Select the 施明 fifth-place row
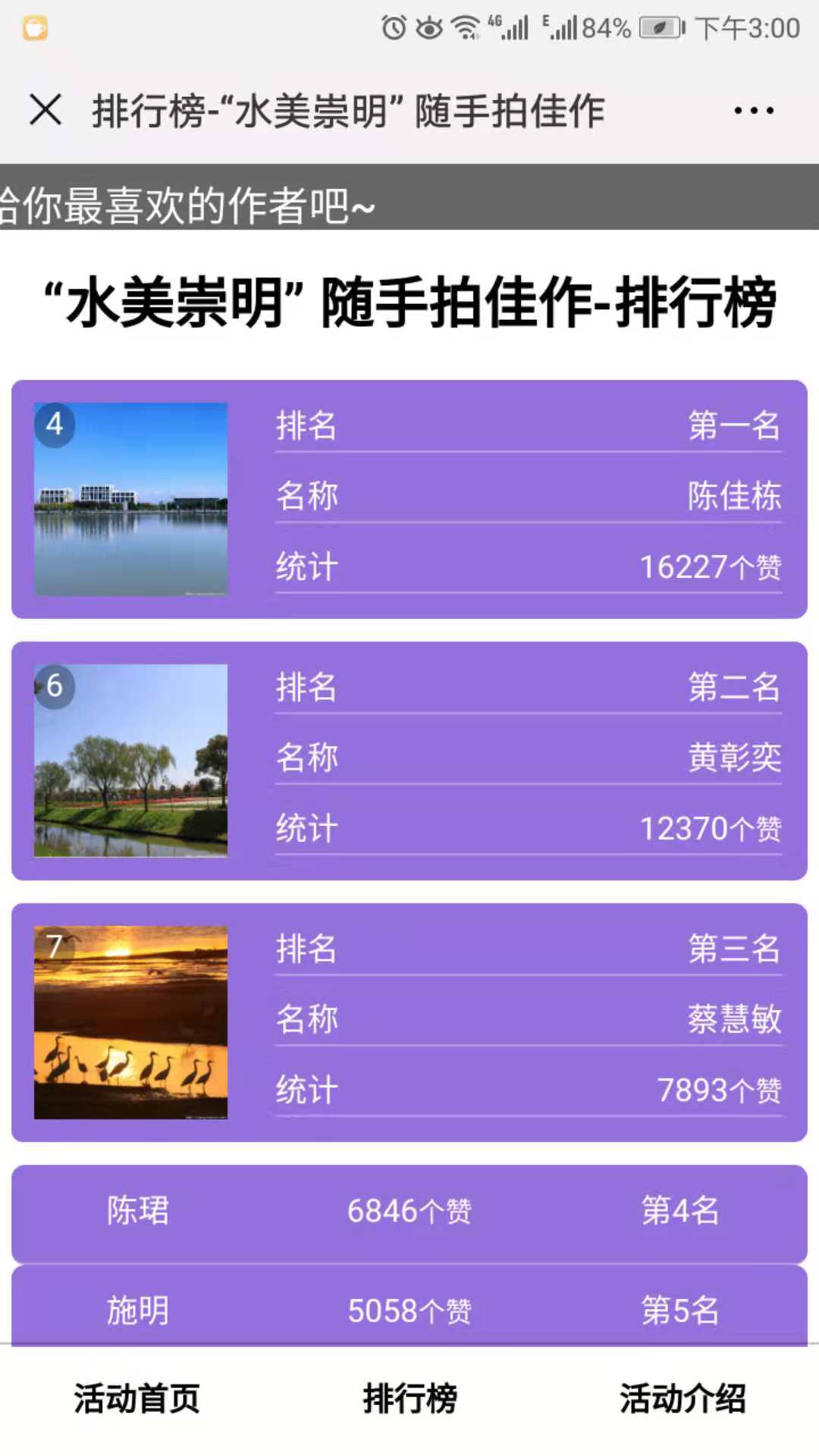Screen dimensions: 819x1456 [x=409, y=1308]
